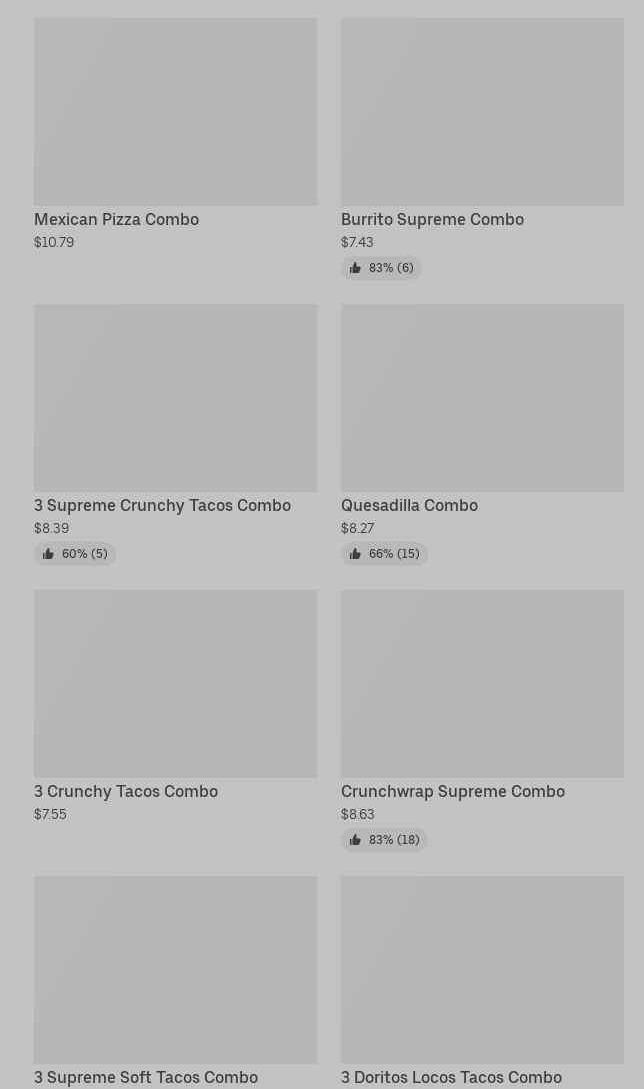View the Quesadilla Combo item

coord(482,435)
